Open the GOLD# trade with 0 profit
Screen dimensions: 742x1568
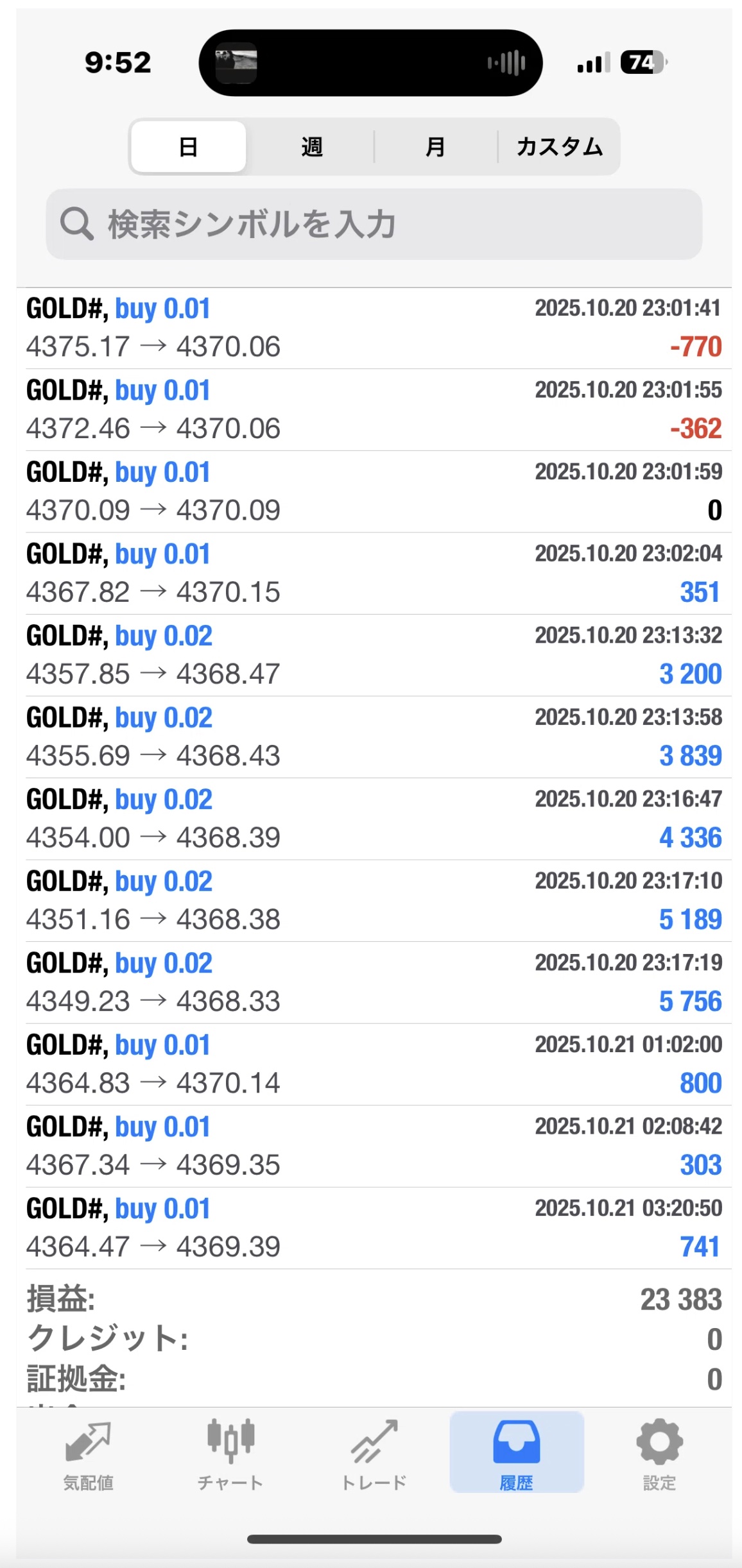click(x=374, y=491)
